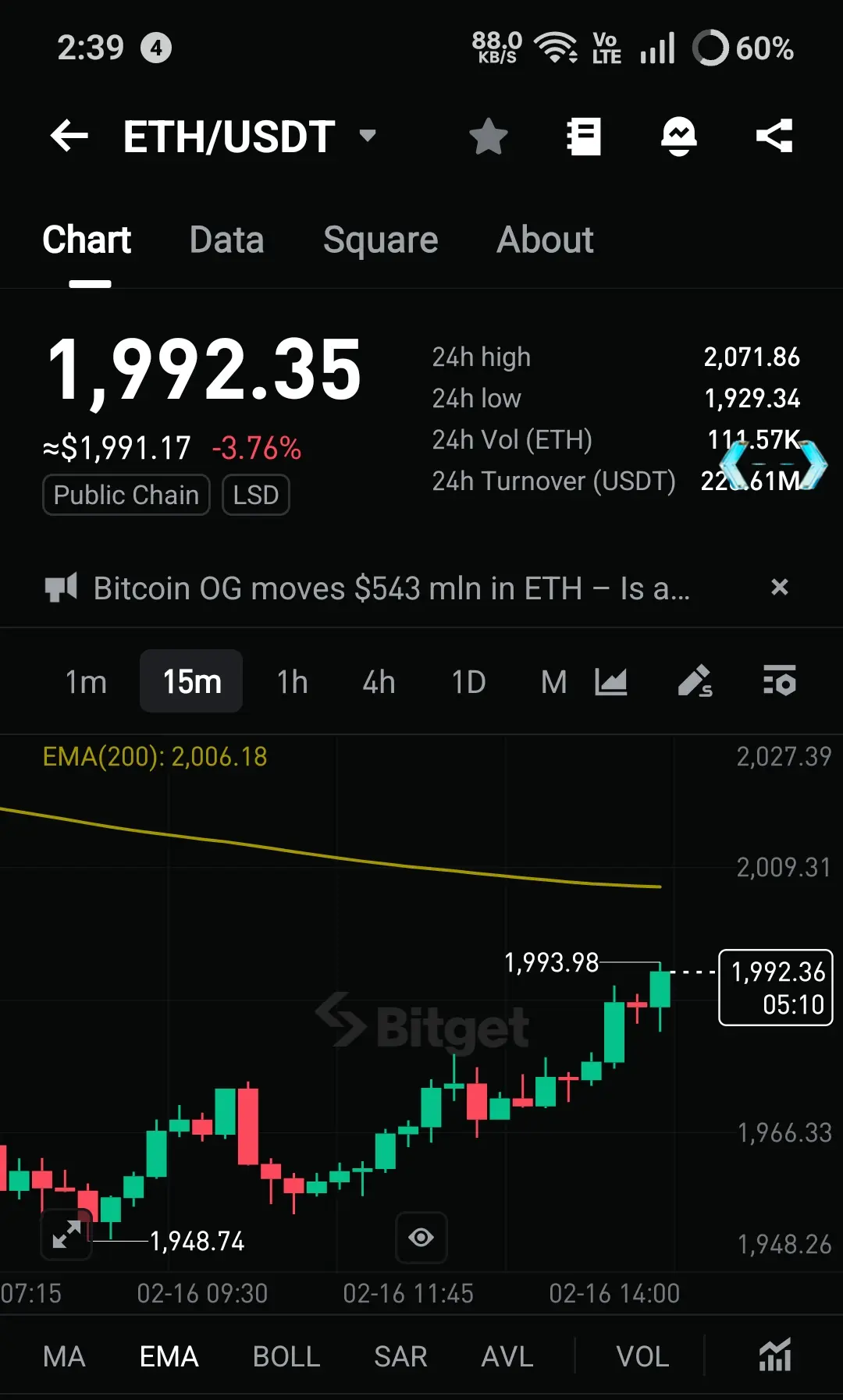This screenshot has width=843, height=1400.
Task: Open the order book icon
Action: point(584,136)
